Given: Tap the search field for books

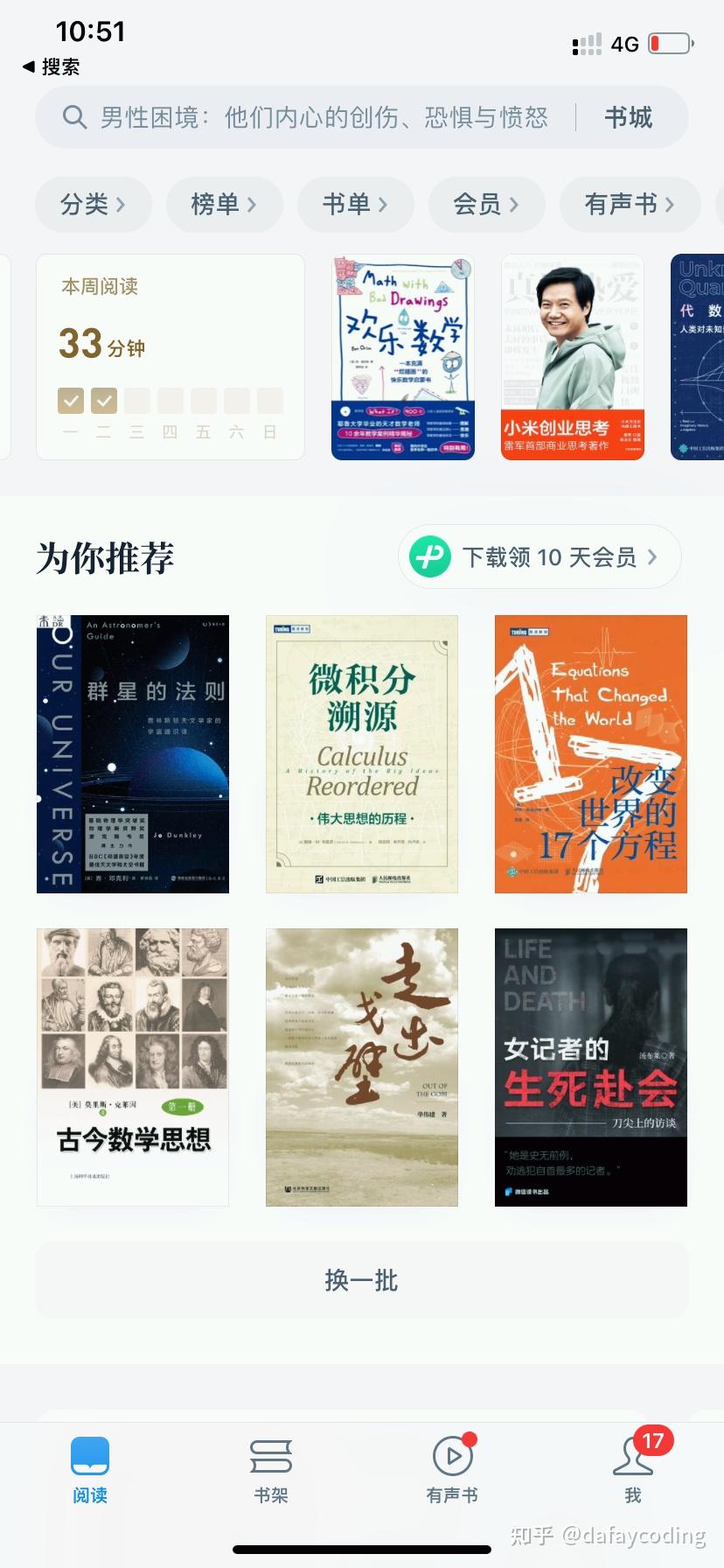Looking at the screenshot, I should [324, 118].
